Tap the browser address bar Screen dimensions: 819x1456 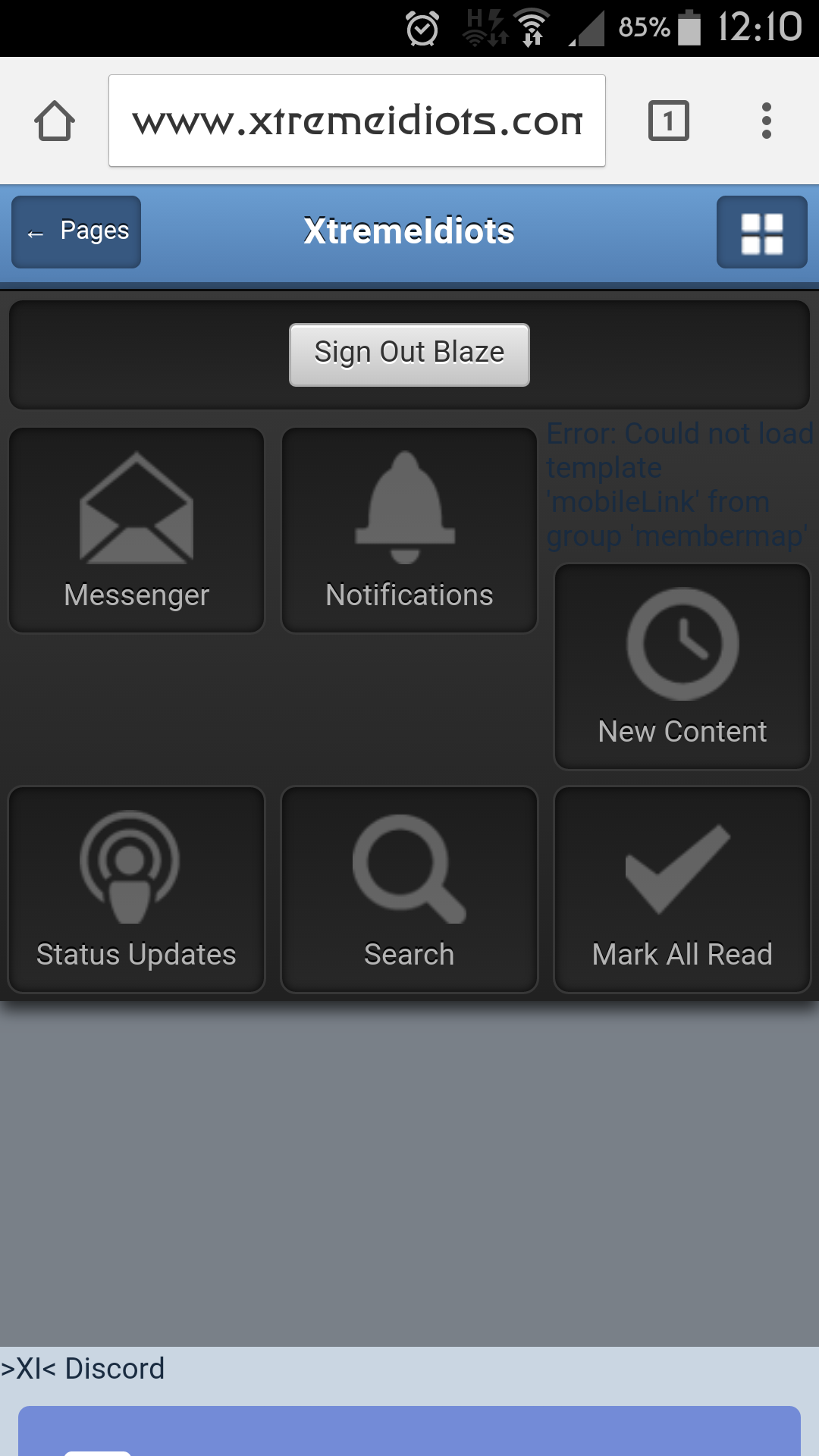[357, 121]
